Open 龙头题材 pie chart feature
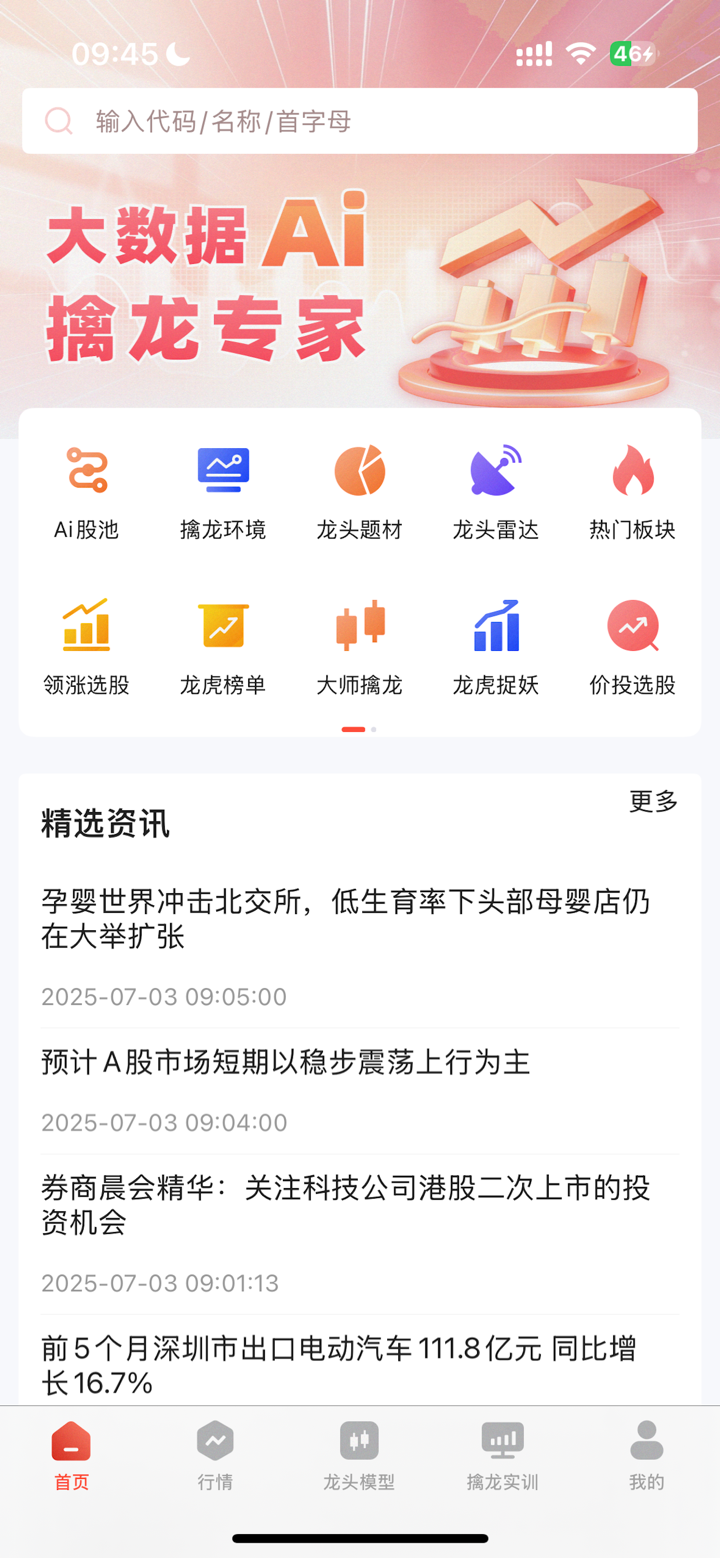This screenshot has width=720, height=1558. pos(359,488)
